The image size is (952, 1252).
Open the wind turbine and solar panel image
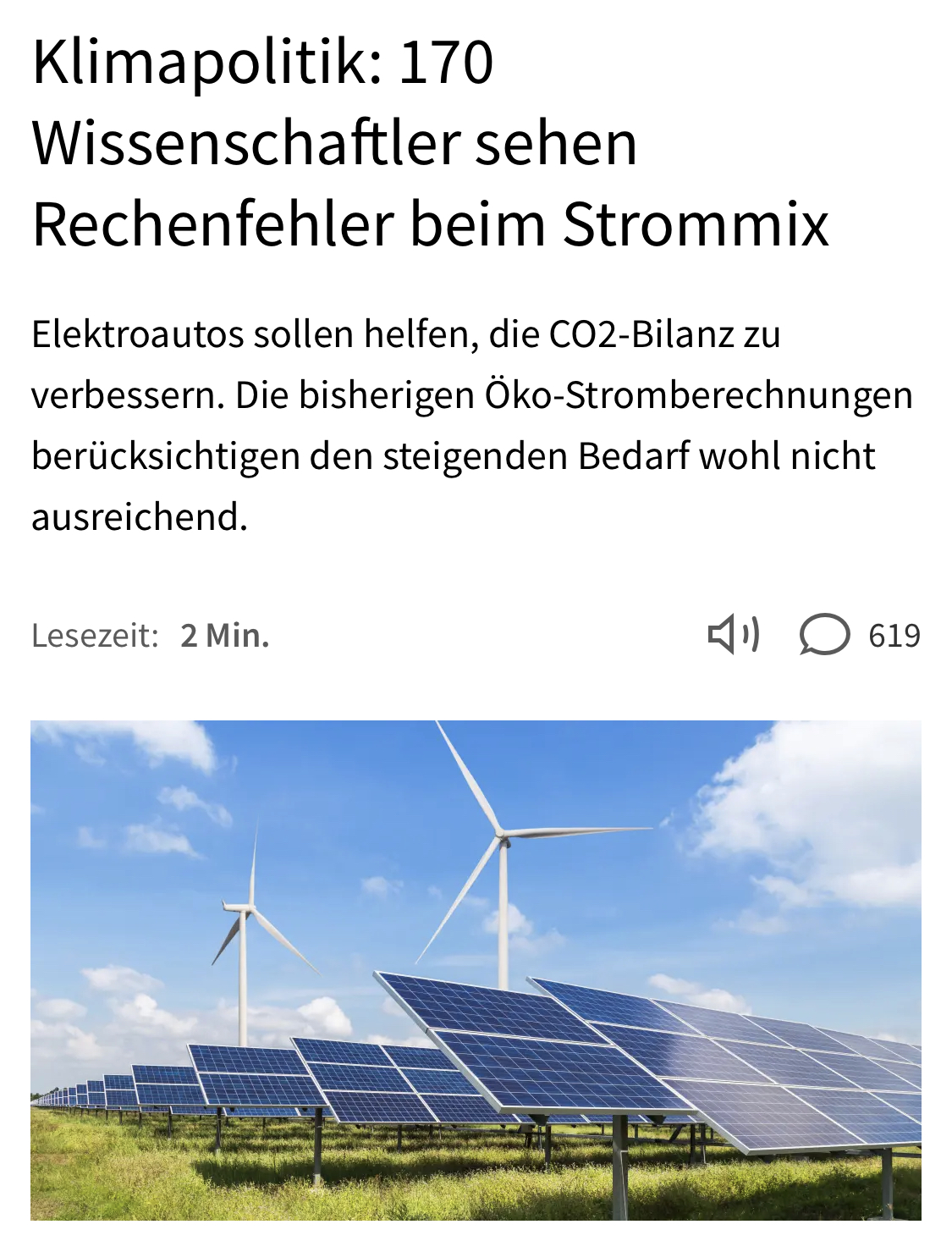[x=476, y=969]
